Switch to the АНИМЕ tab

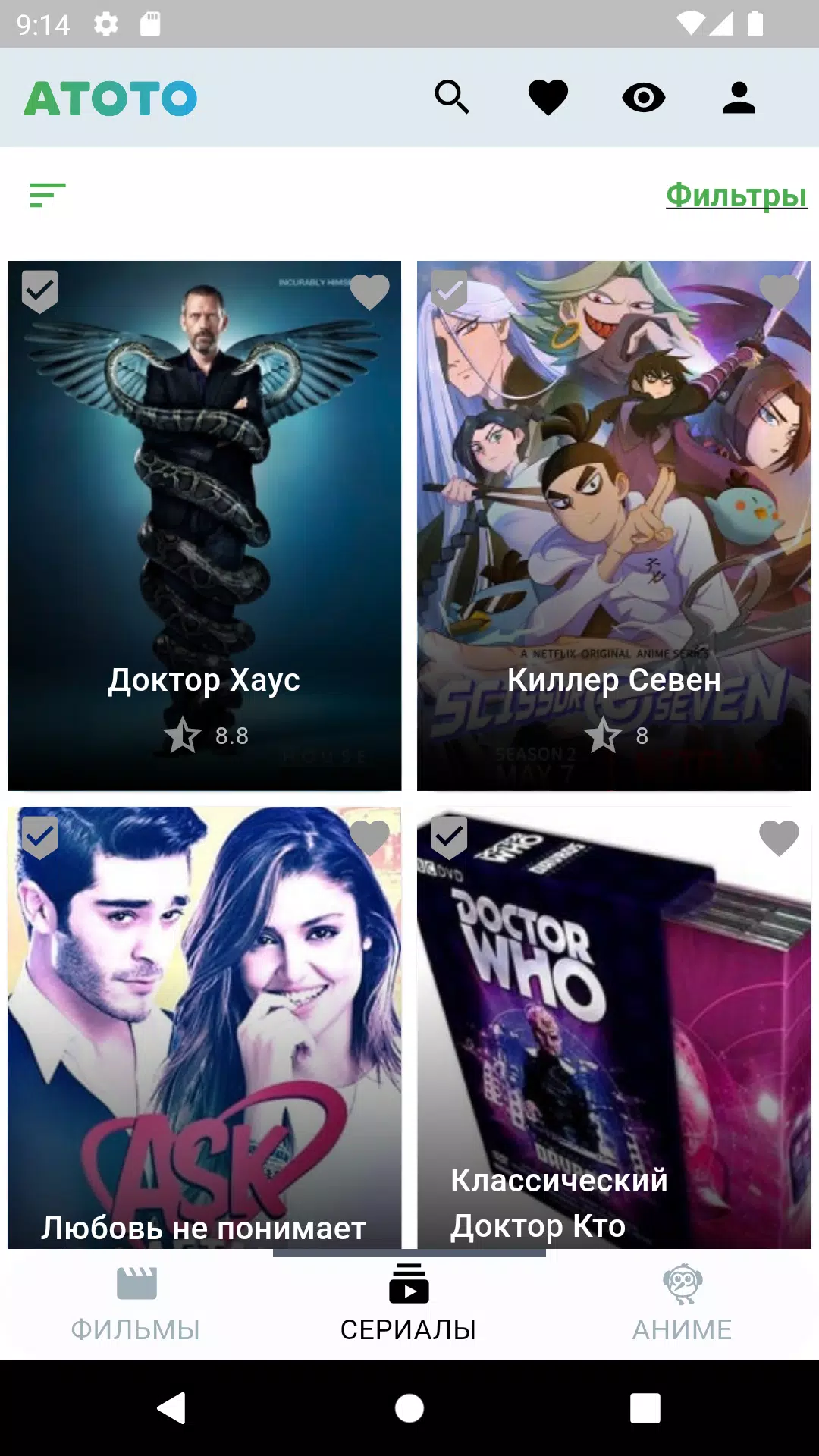click(x=682, y=1304)
